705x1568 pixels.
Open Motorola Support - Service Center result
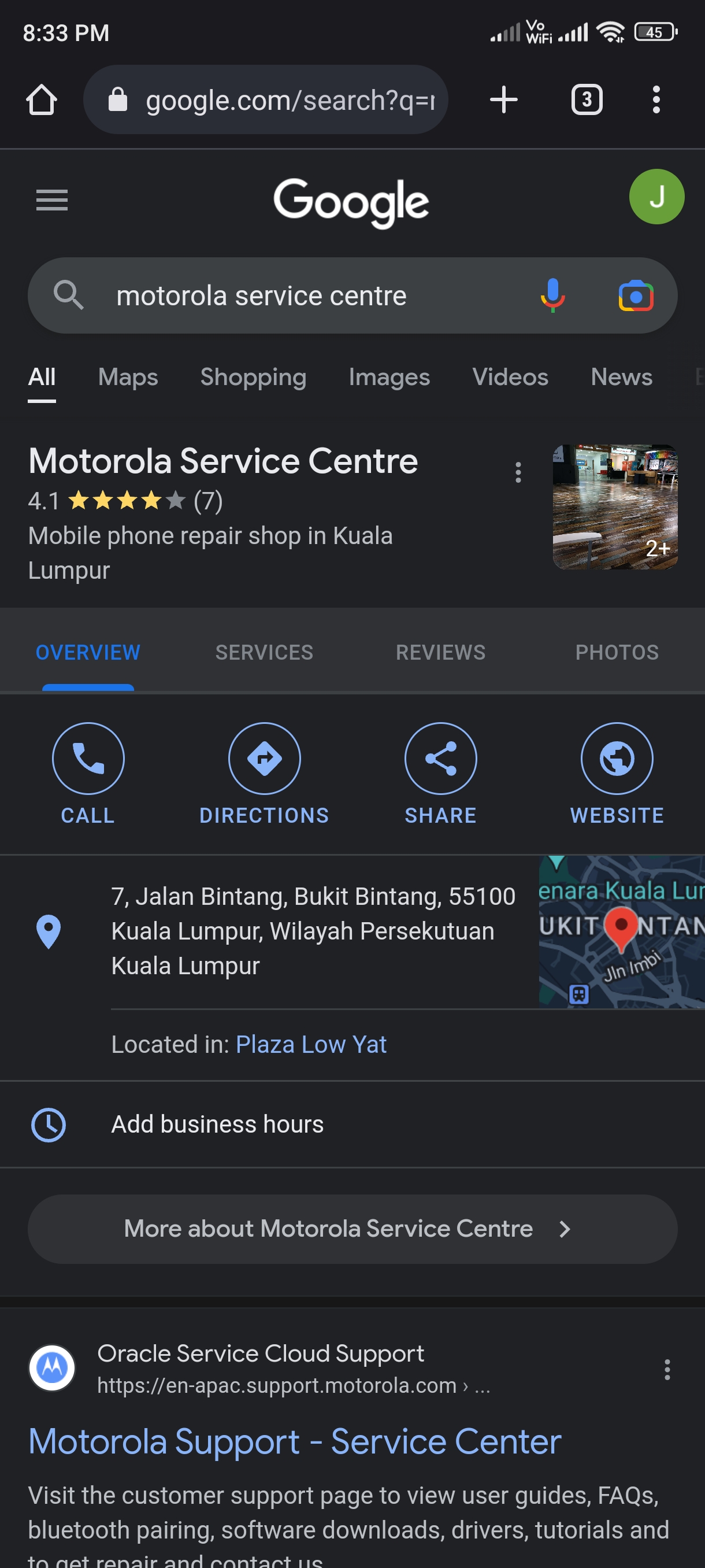[294, 1441]
